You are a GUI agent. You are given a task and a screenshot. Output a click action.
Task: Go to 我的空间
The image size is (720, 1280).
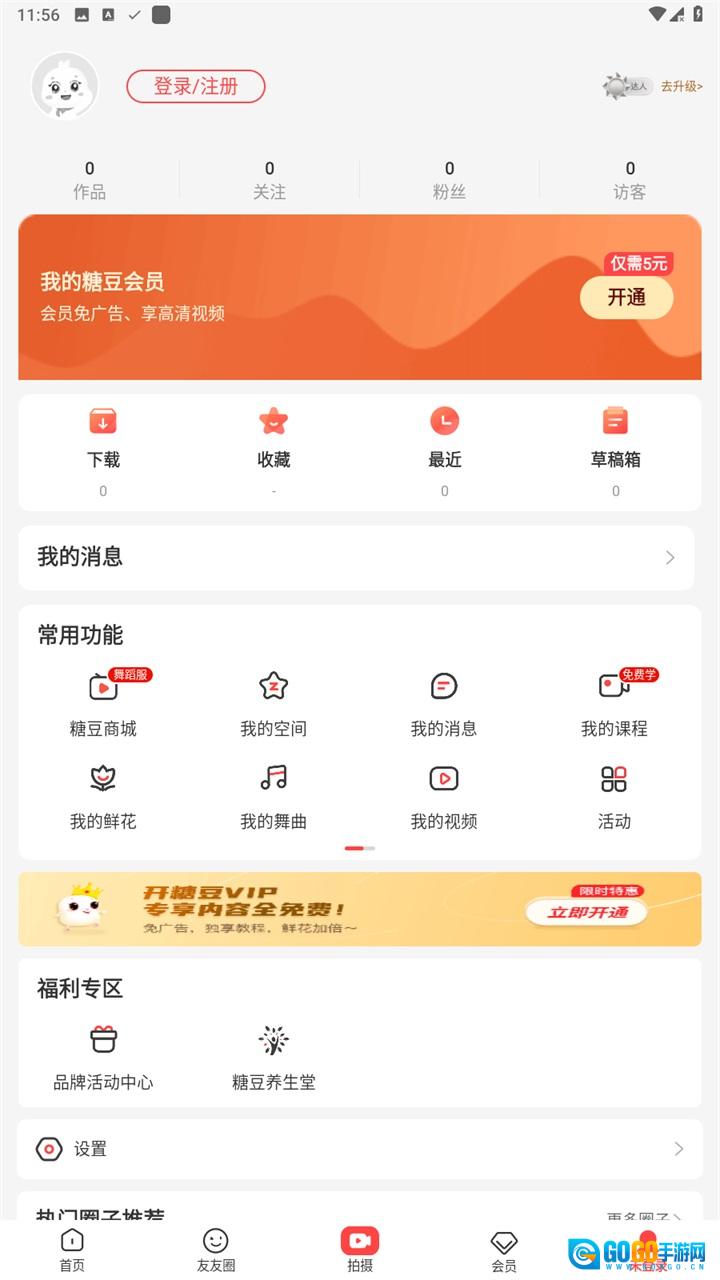click(x=273, y=703)
